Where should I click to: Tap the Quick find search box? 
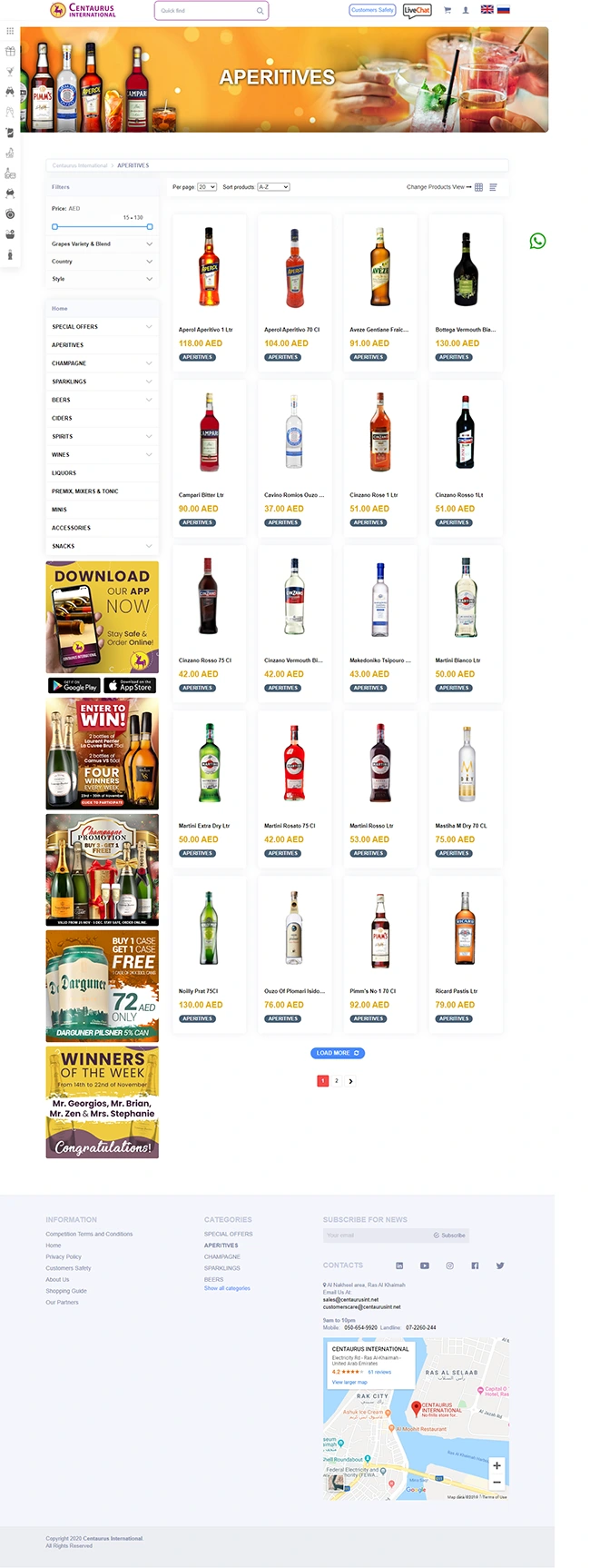[207, 11]
